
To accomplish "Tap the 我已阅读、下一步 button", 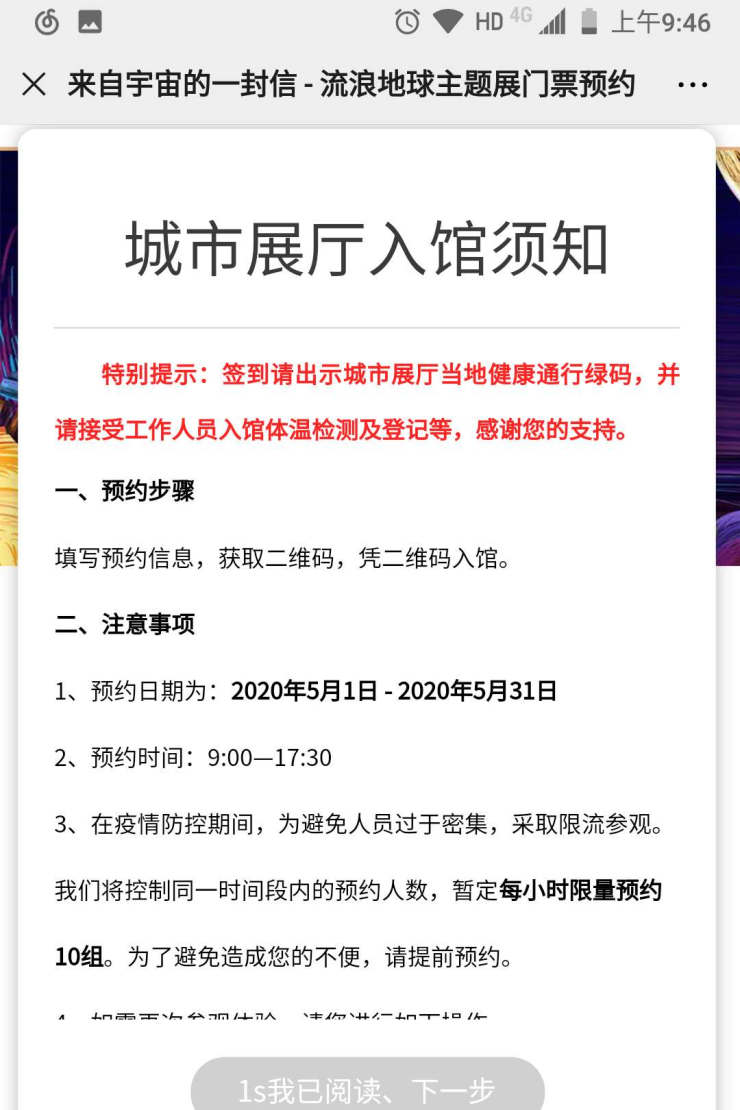I will tap(367, 1088).
